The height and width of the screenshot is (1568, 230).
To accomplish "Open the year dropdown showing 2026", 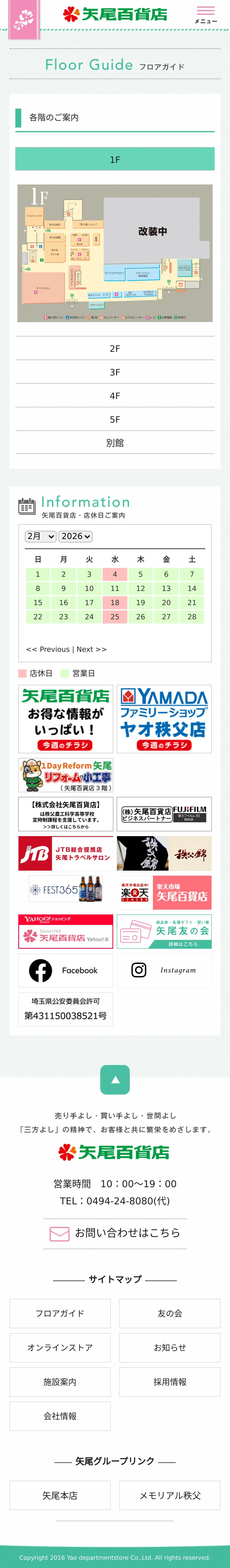I will (x=76, y=536).
